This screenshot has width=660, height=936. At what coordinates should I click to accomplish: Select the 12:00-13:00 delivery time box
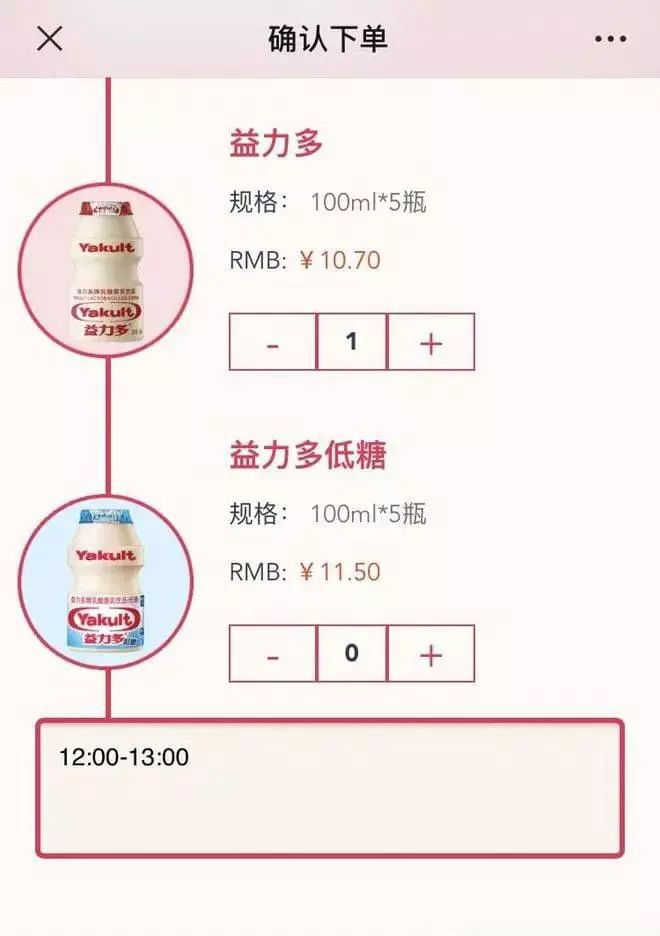pyautogui.click(x=330, y=788)
